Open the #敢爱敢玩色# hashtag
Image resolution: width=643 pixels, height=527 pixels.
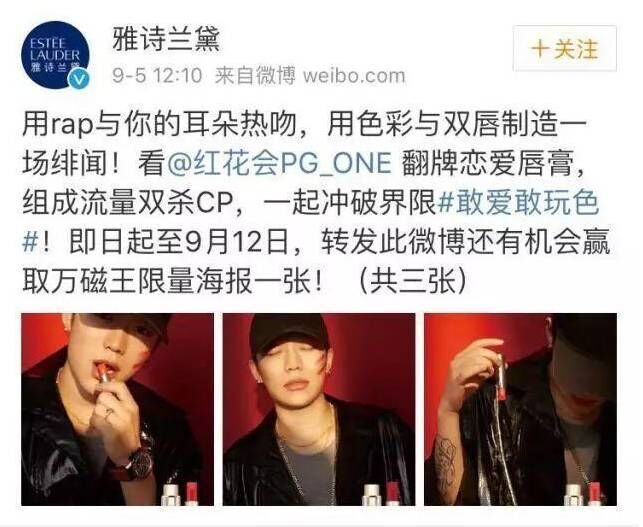tap(518, 203)
